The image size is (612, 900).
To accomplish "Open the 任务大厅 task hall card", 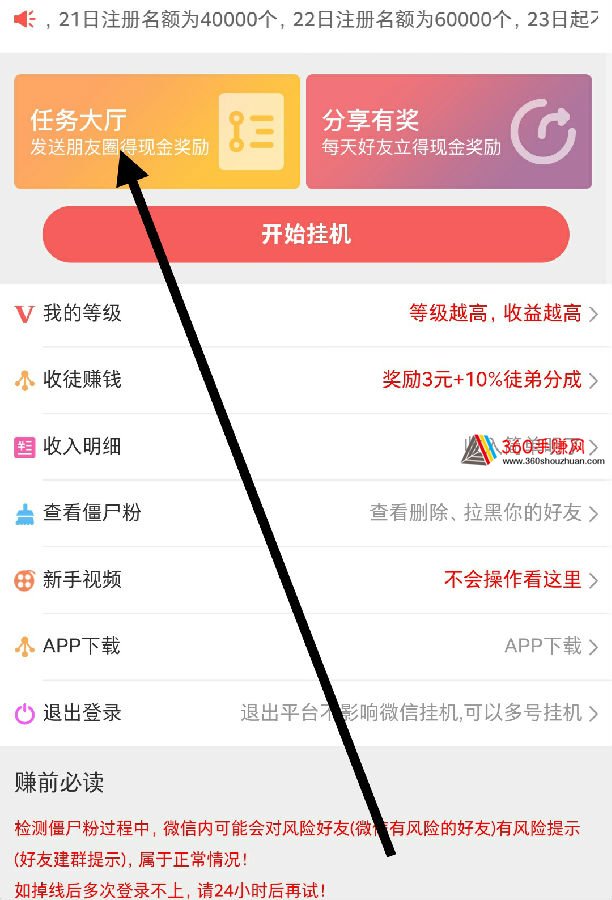I will click(x=157, y=131).
